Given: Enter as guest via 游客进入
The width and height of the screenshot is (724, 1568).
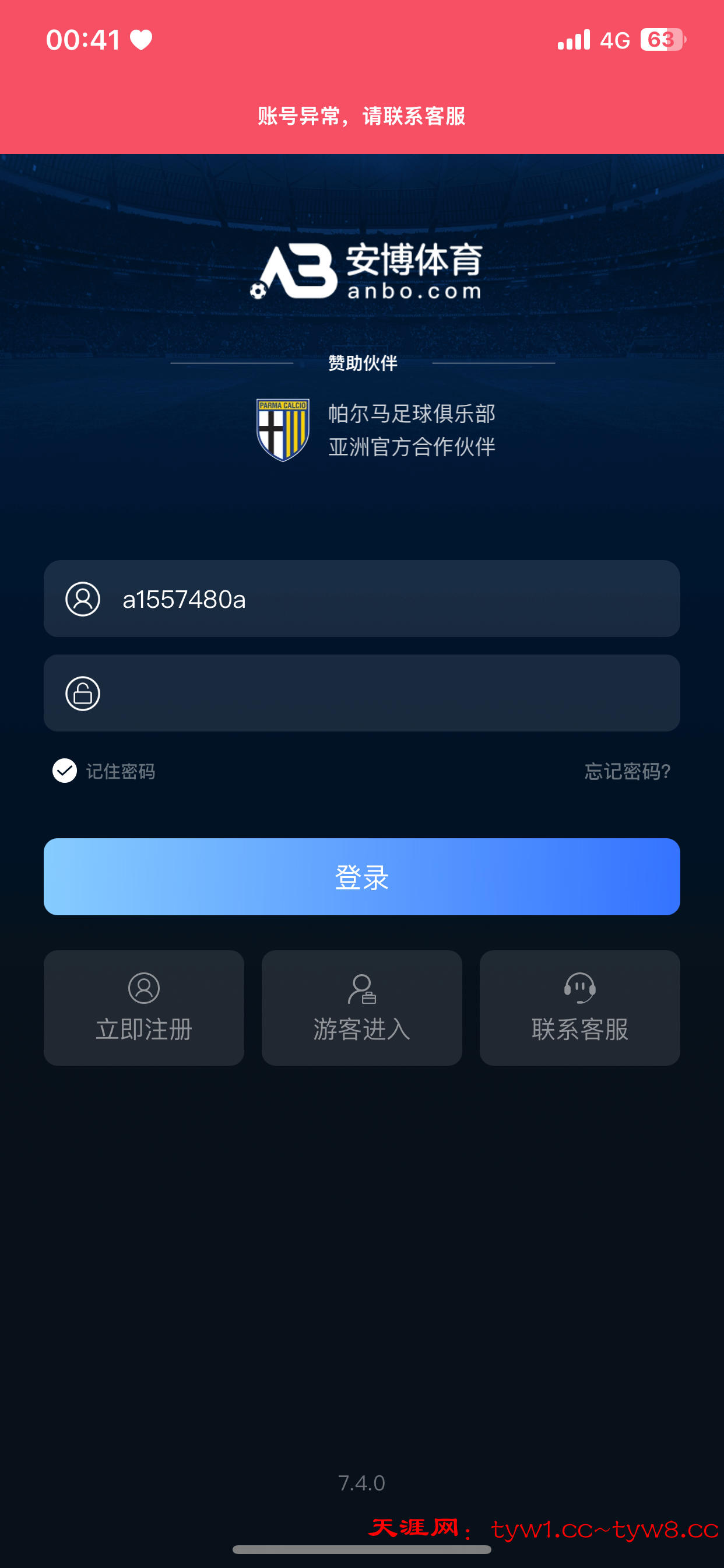Looking at the screenshot, I should tap(361, 1007).
